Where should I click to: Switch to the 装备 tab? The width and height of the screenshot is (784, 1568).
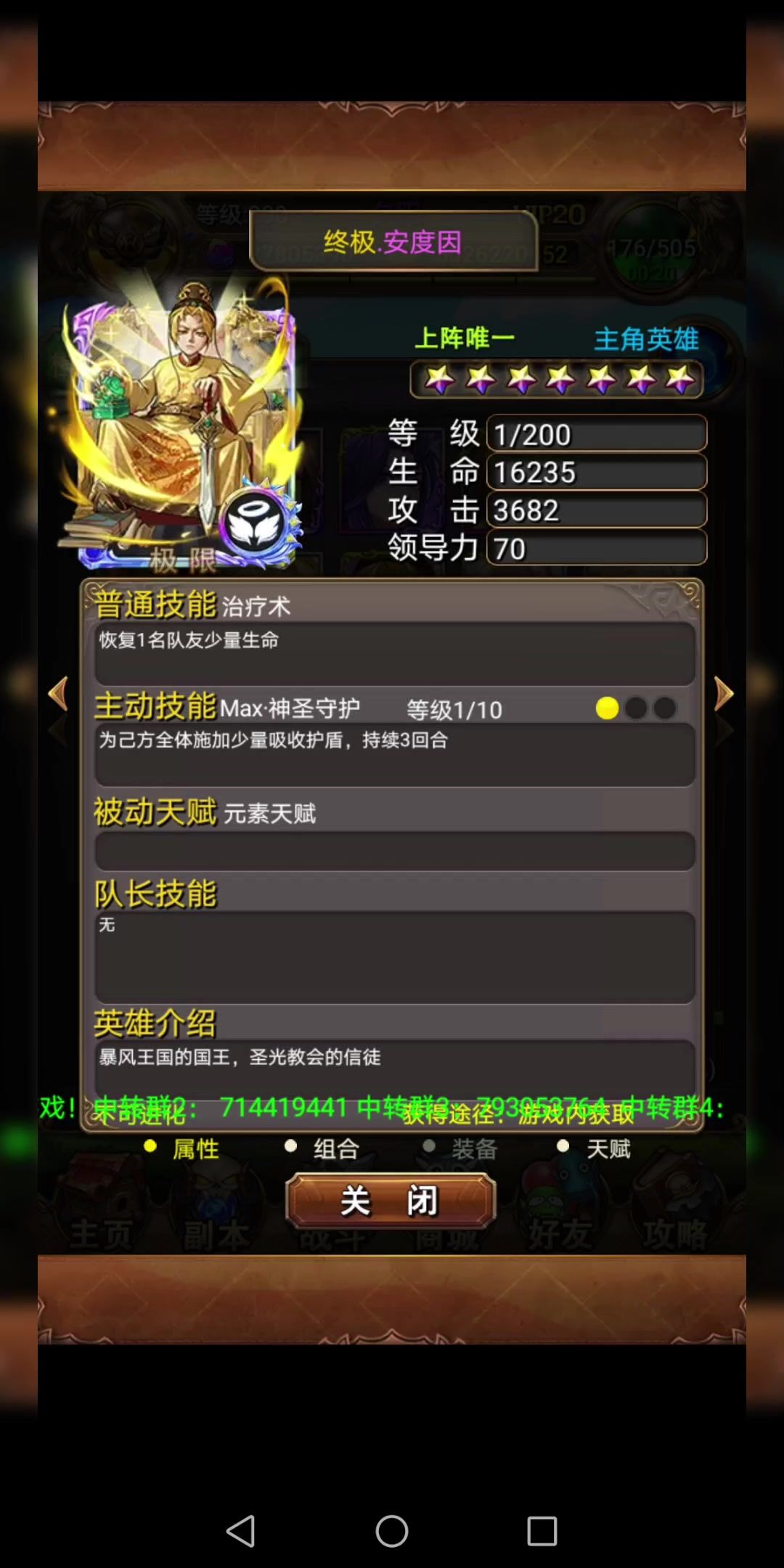point(461,1148)
